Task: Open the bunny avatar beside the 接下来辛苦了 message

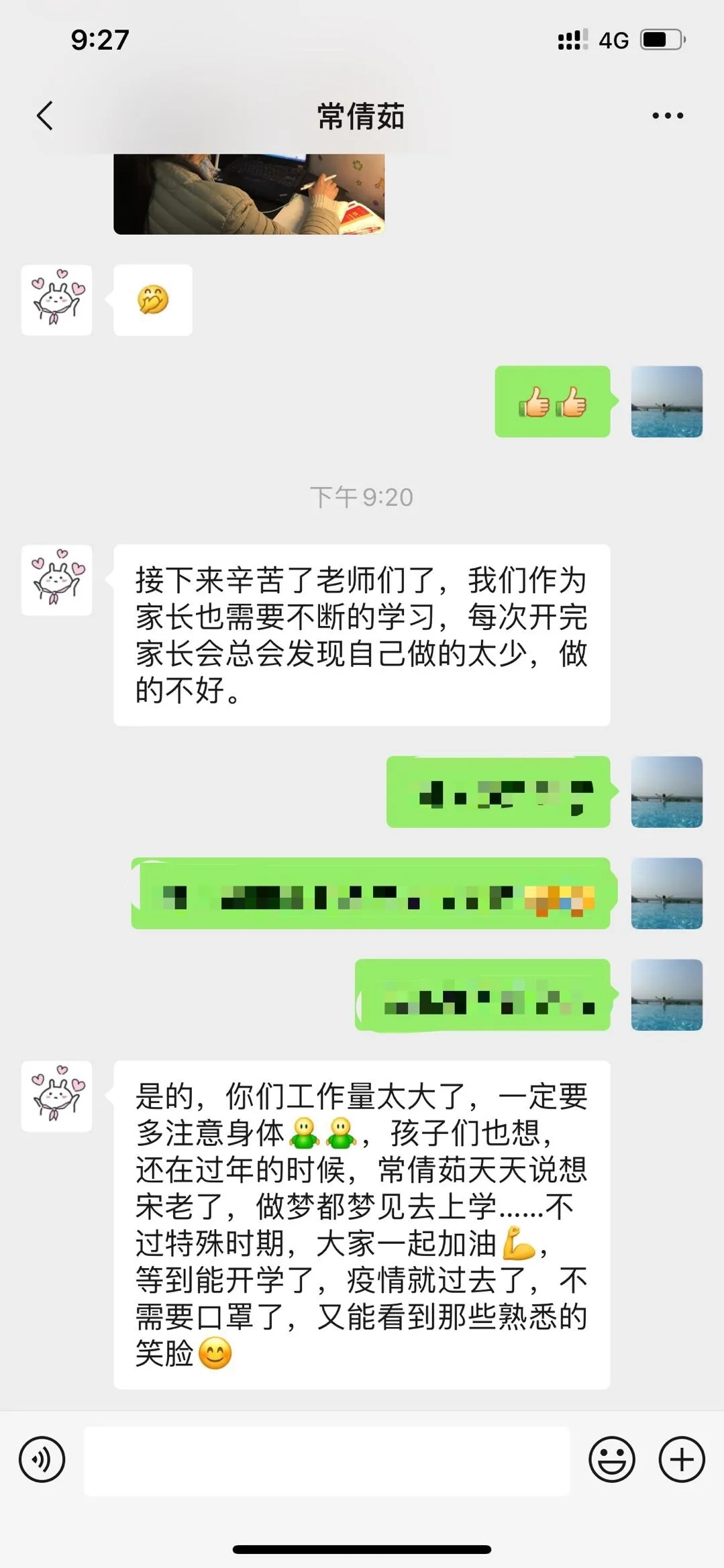Action: (x=57, y=580)
